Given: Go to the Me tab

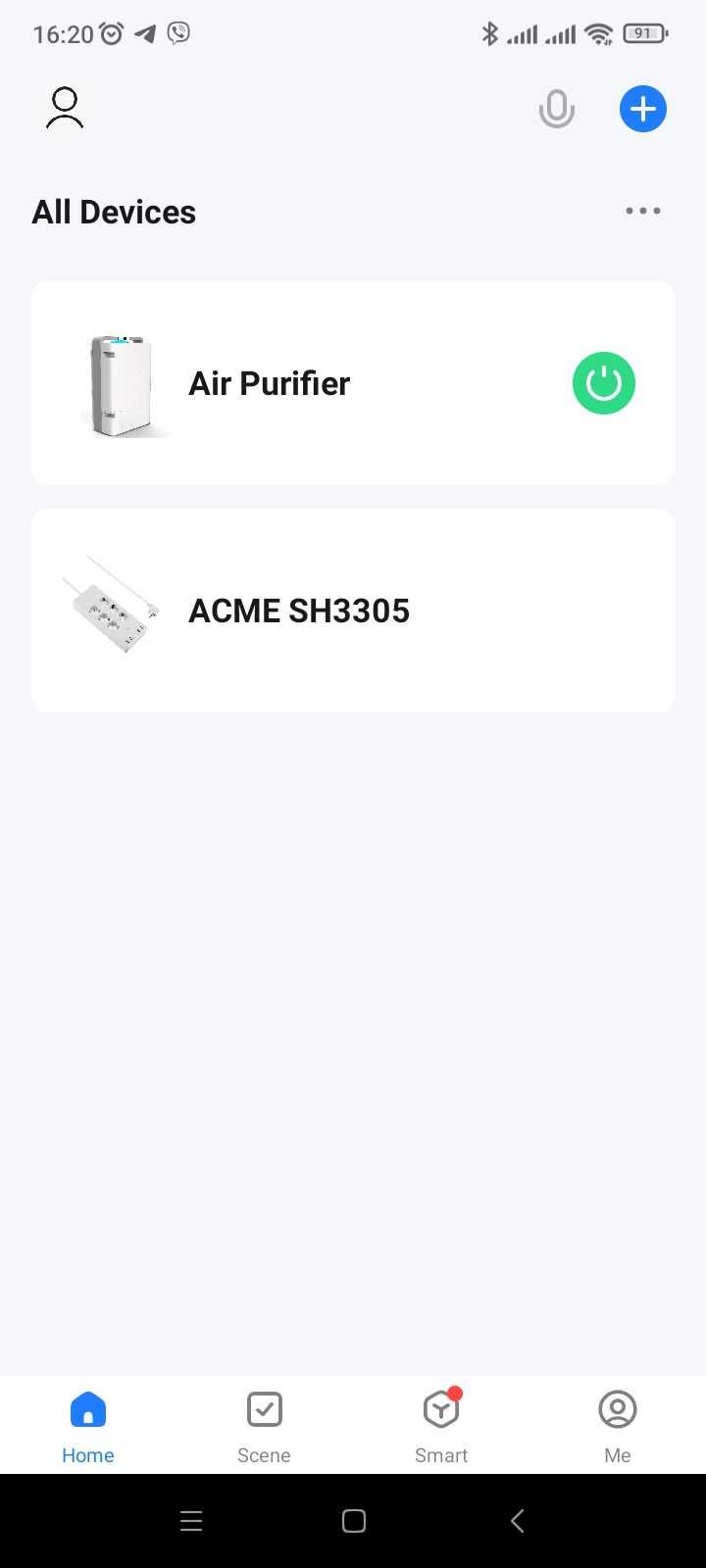Looking at the screenshot, I should 617,1426.
